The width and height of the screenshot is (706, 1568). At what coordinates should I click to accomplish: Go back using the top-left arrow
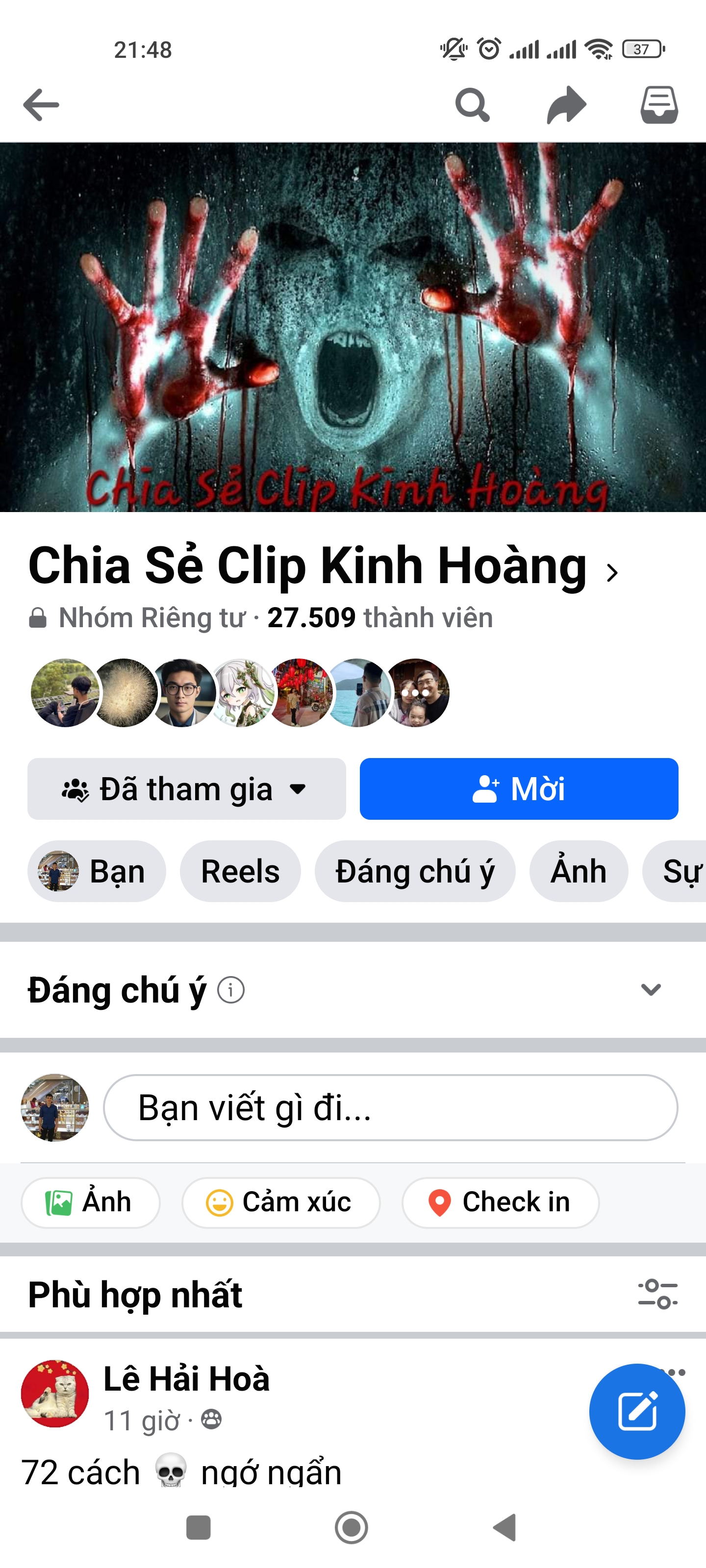point(41,105)
